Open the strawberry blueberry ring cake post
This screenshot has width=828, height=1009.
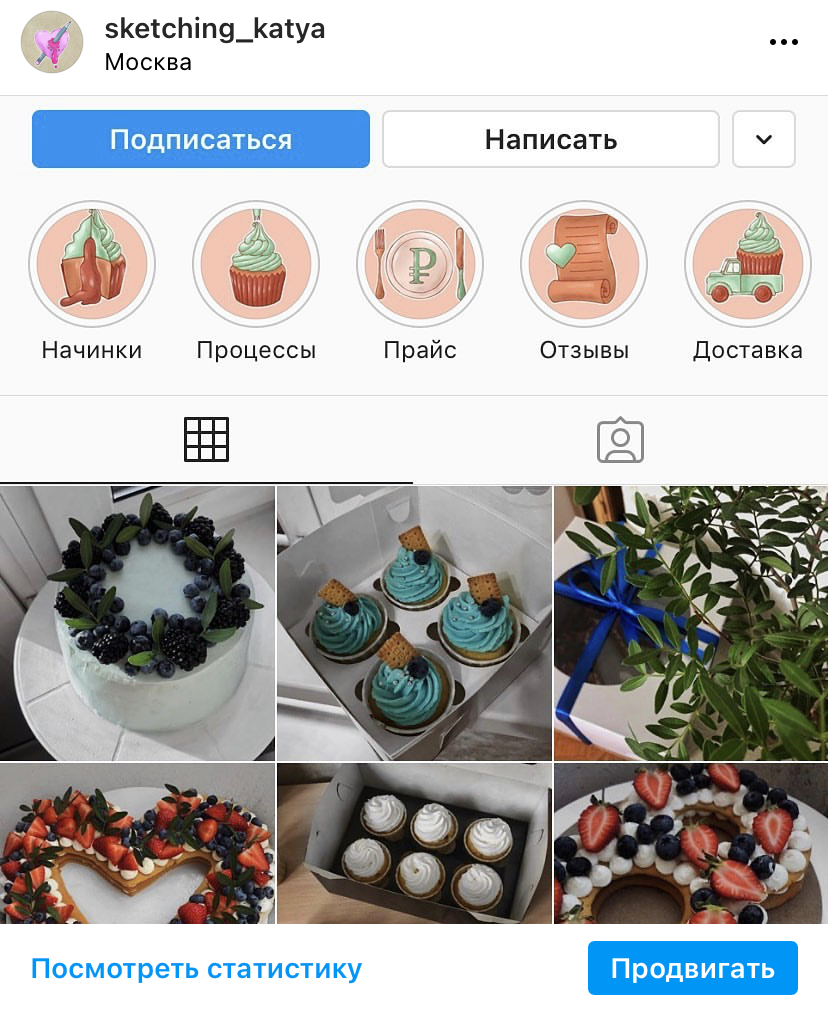(x=691, y=843)
